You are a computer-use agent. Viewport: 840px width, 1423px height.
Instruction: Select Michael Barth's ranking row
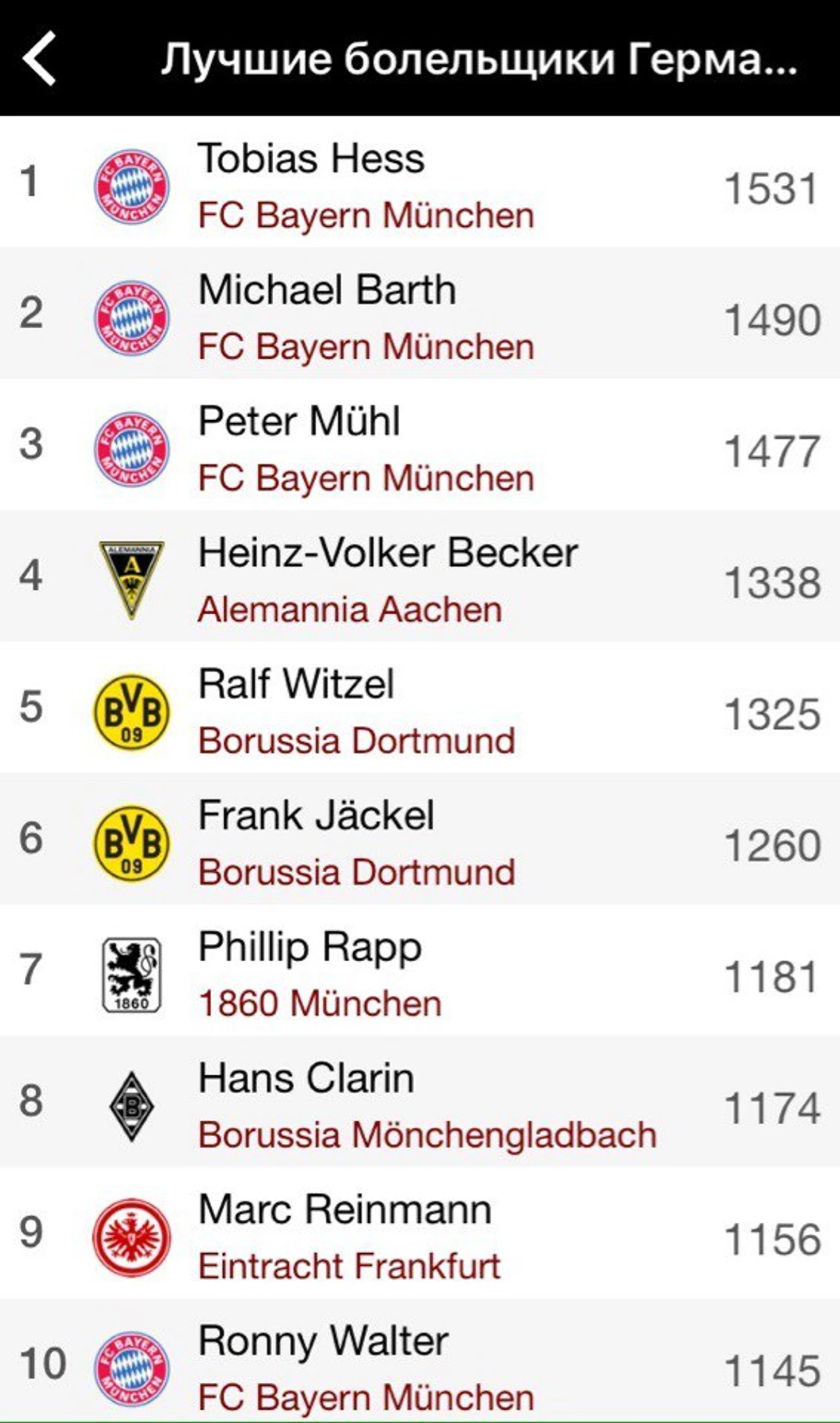coord(420,314)
